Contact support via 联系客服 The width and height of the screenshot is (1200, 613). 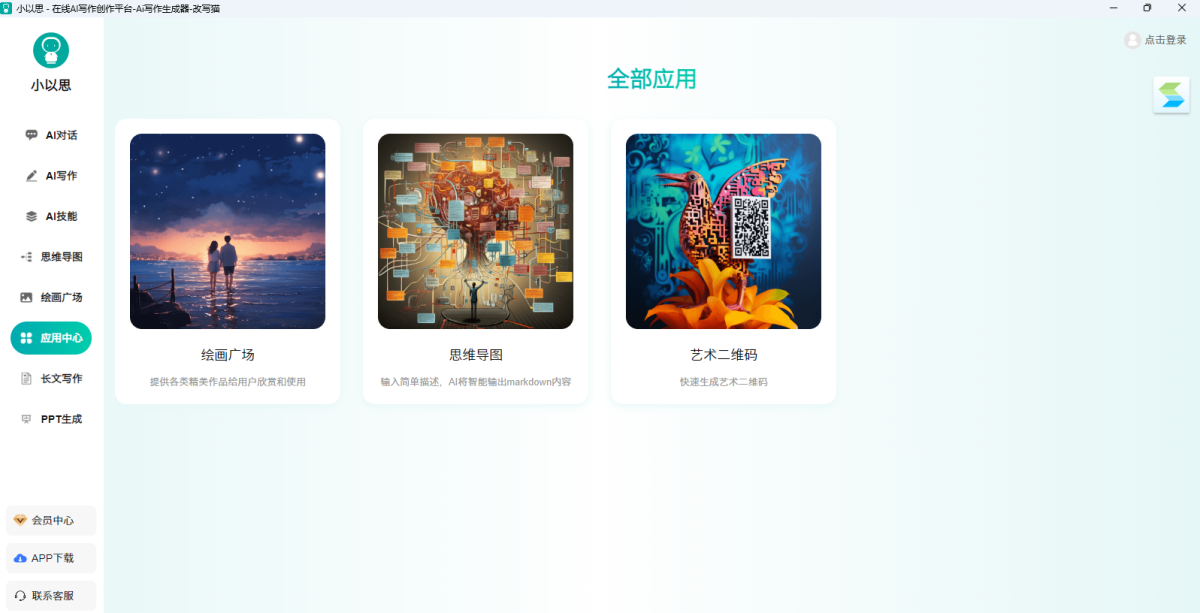click(51, 596)
